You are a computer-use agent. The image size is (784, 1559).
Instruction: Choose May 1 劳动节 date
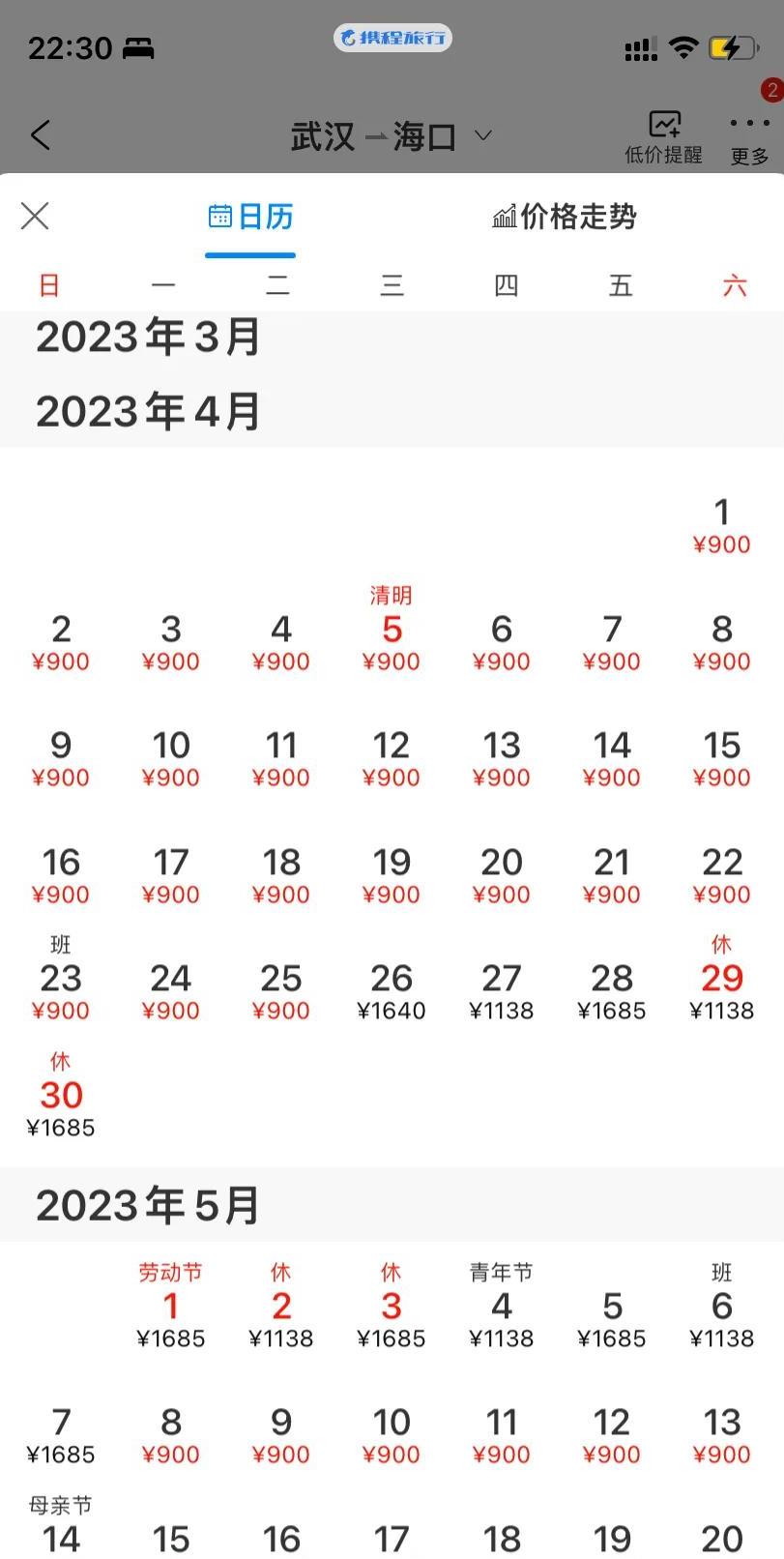(171, 1315)
